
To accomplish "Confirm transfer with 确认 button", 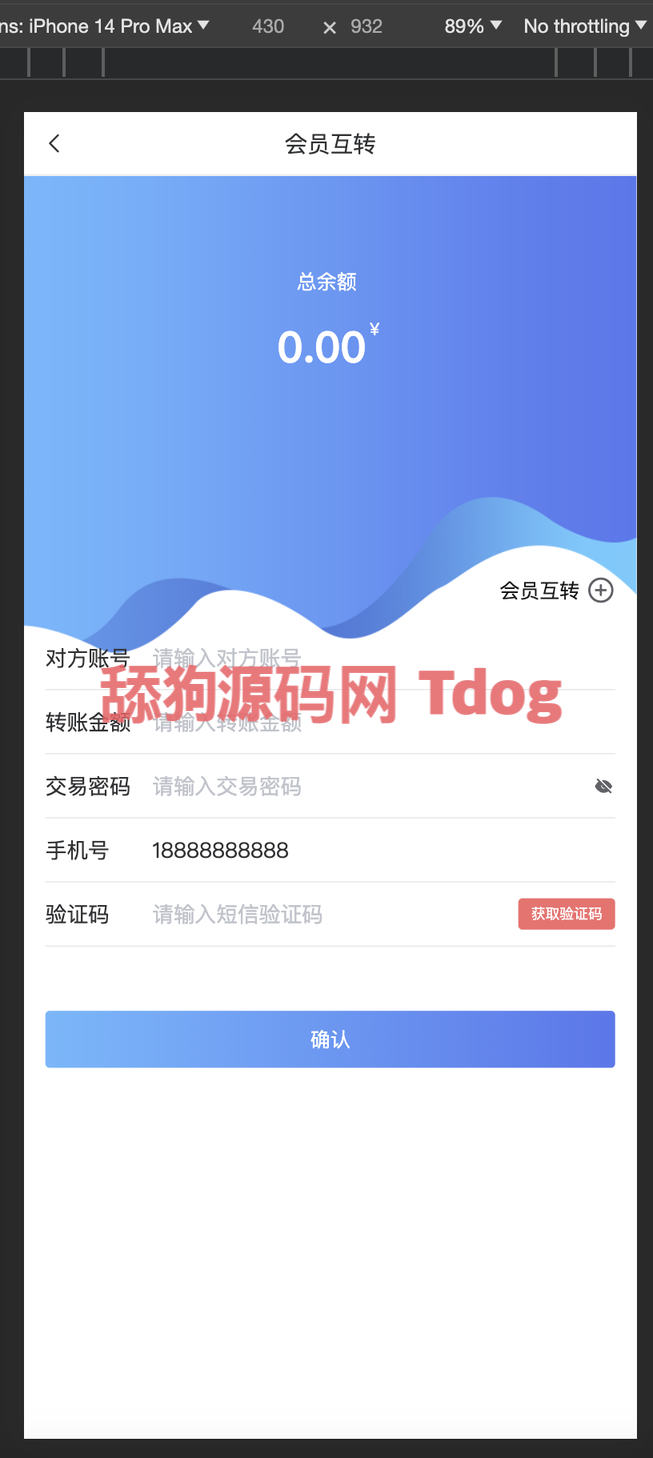I will coord(330,1039).
